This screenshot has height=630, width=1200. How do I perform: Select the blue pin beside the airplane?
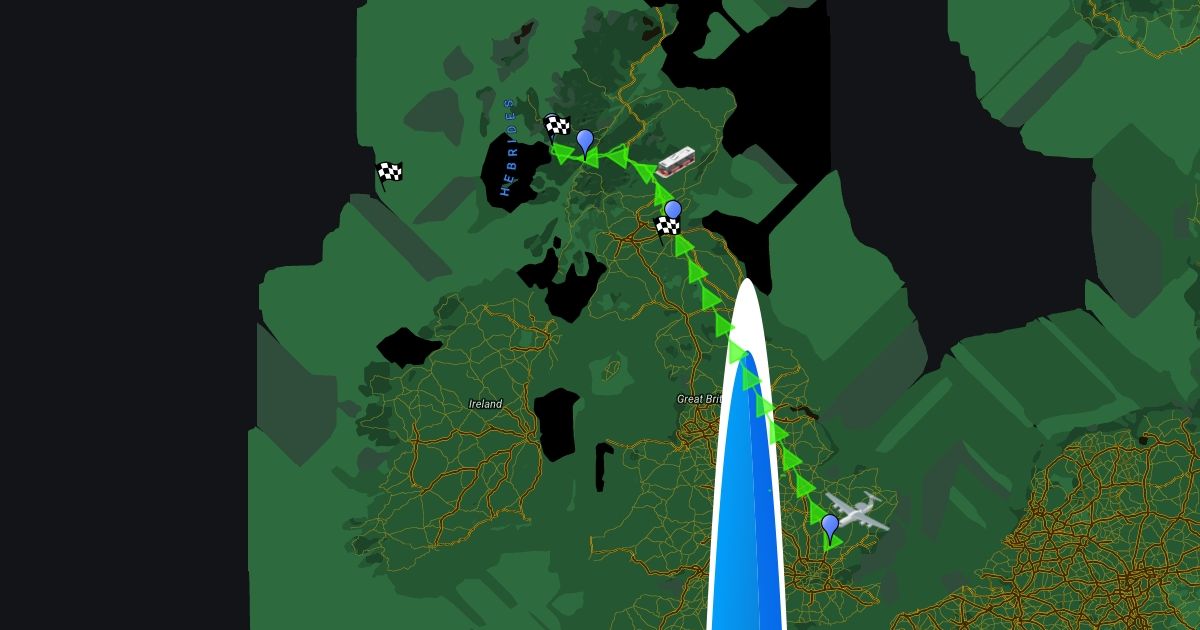point(830,528)
